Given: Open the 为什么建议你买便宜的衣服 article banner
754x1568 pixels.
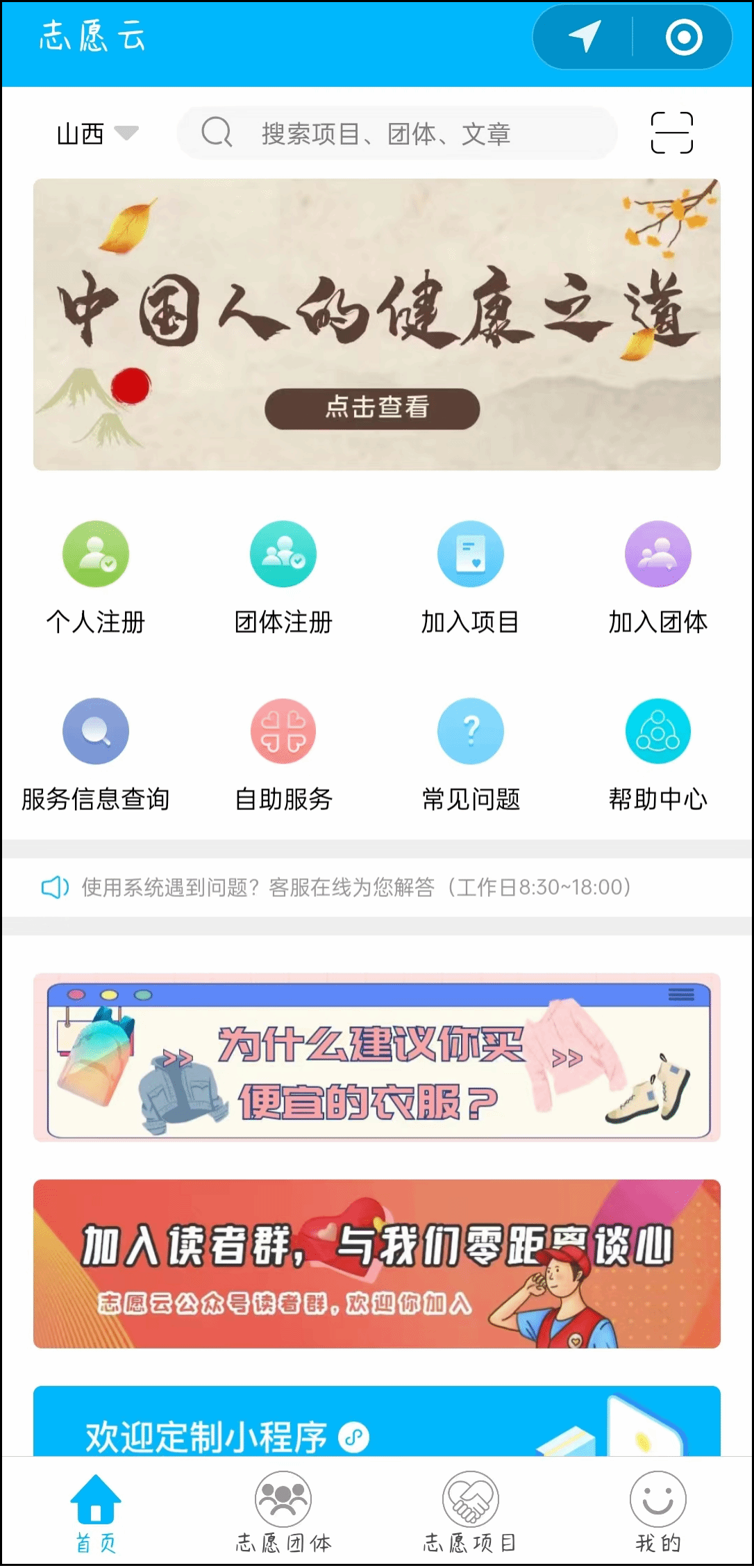Looking at the screenshot, I should coord(376,1057).
